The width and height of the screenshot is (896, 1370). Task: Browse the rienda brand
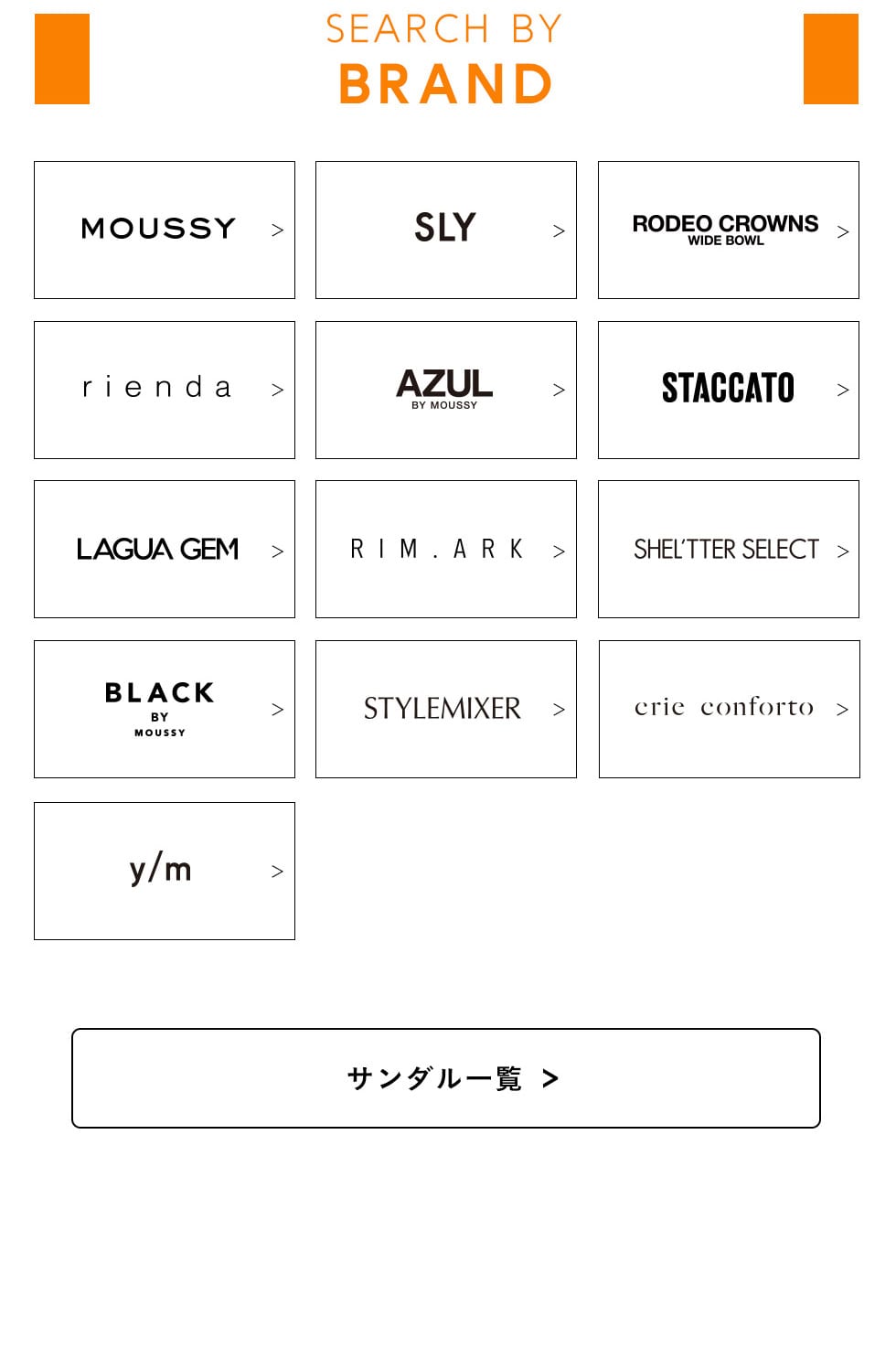click(165, 390)
